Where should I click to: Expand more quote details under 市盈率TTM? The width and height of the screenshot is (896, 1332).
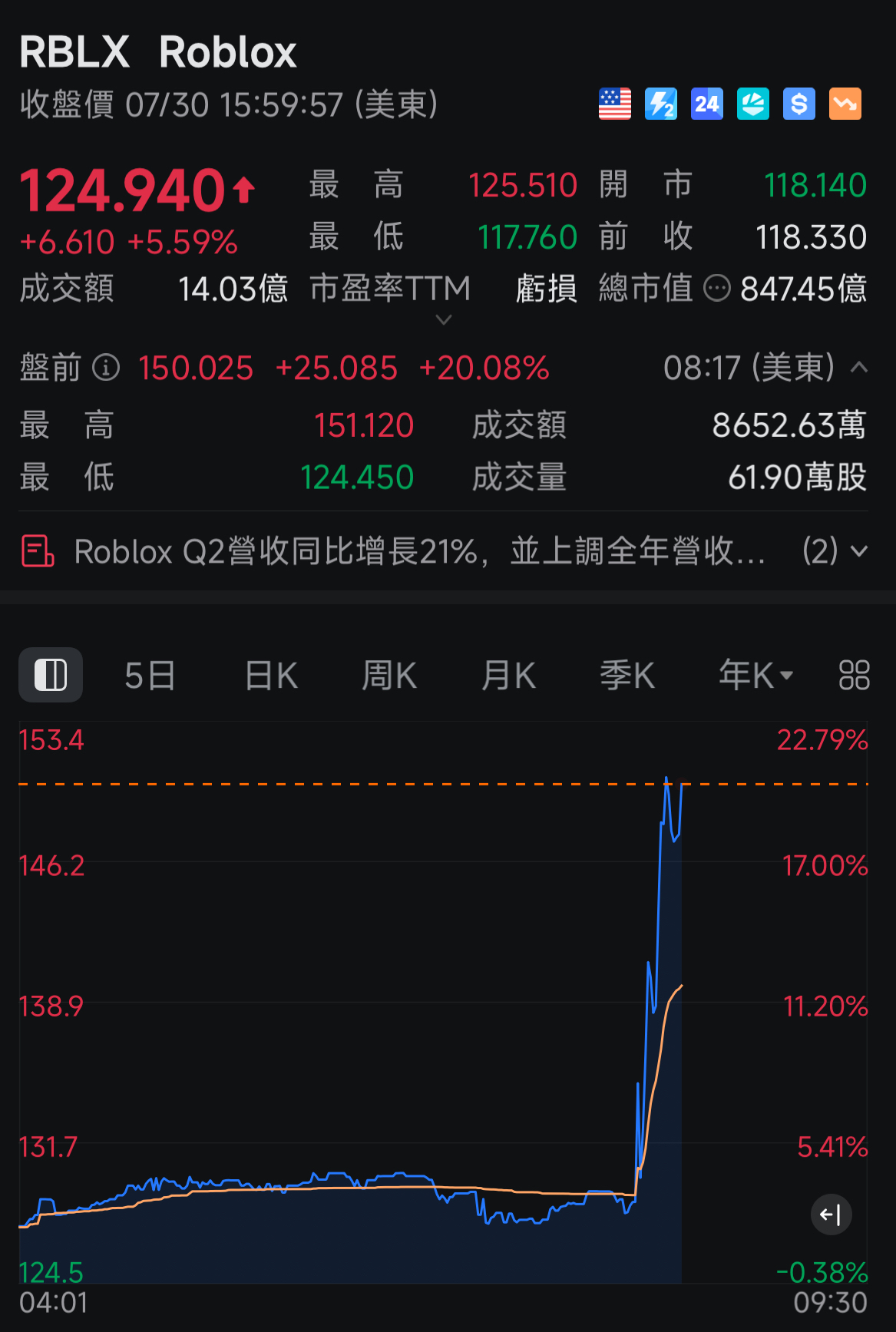pyautogui.click(x=444, y=319)
